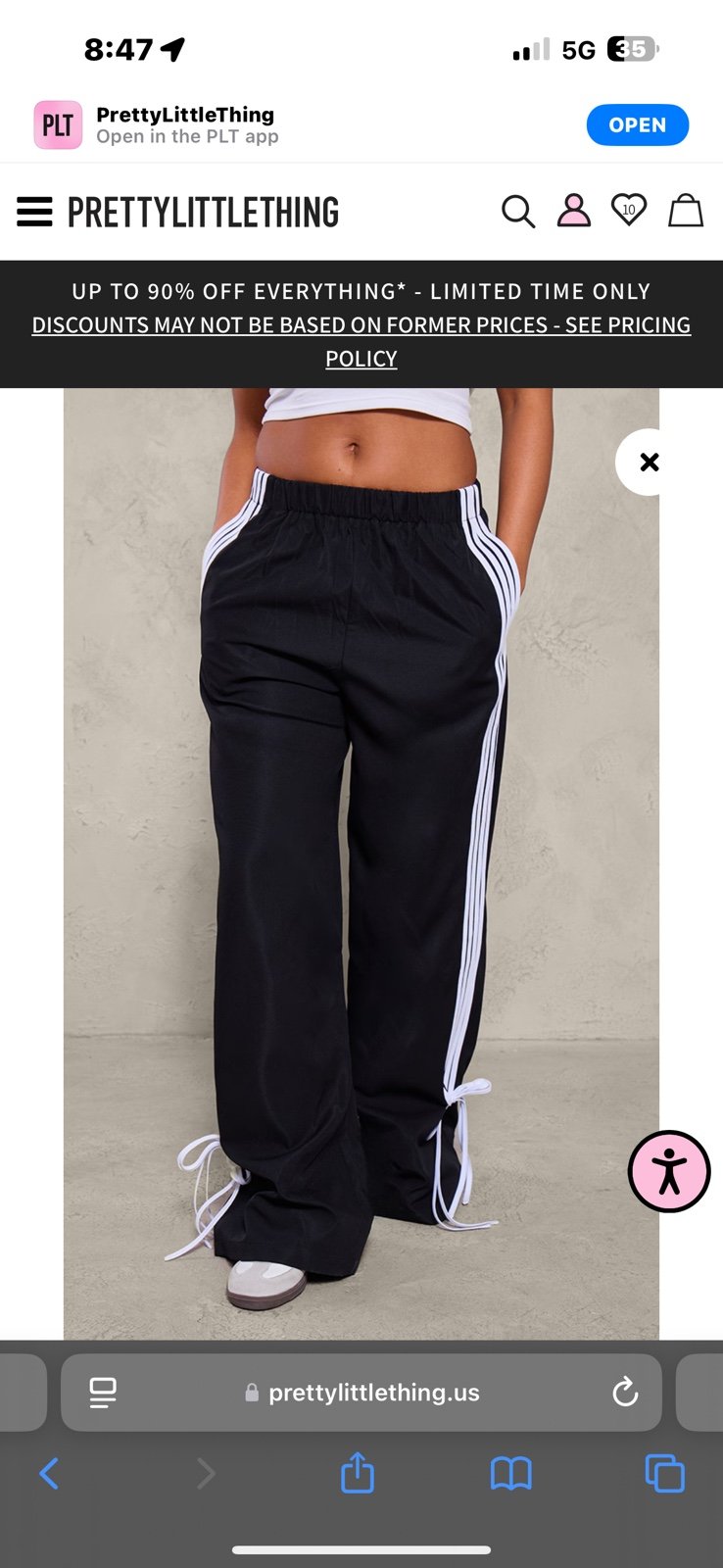The width and height of the screenshot is (723, 1568).
Task: Tap OPEN to launch PLT app
Action: pos(638,125)
